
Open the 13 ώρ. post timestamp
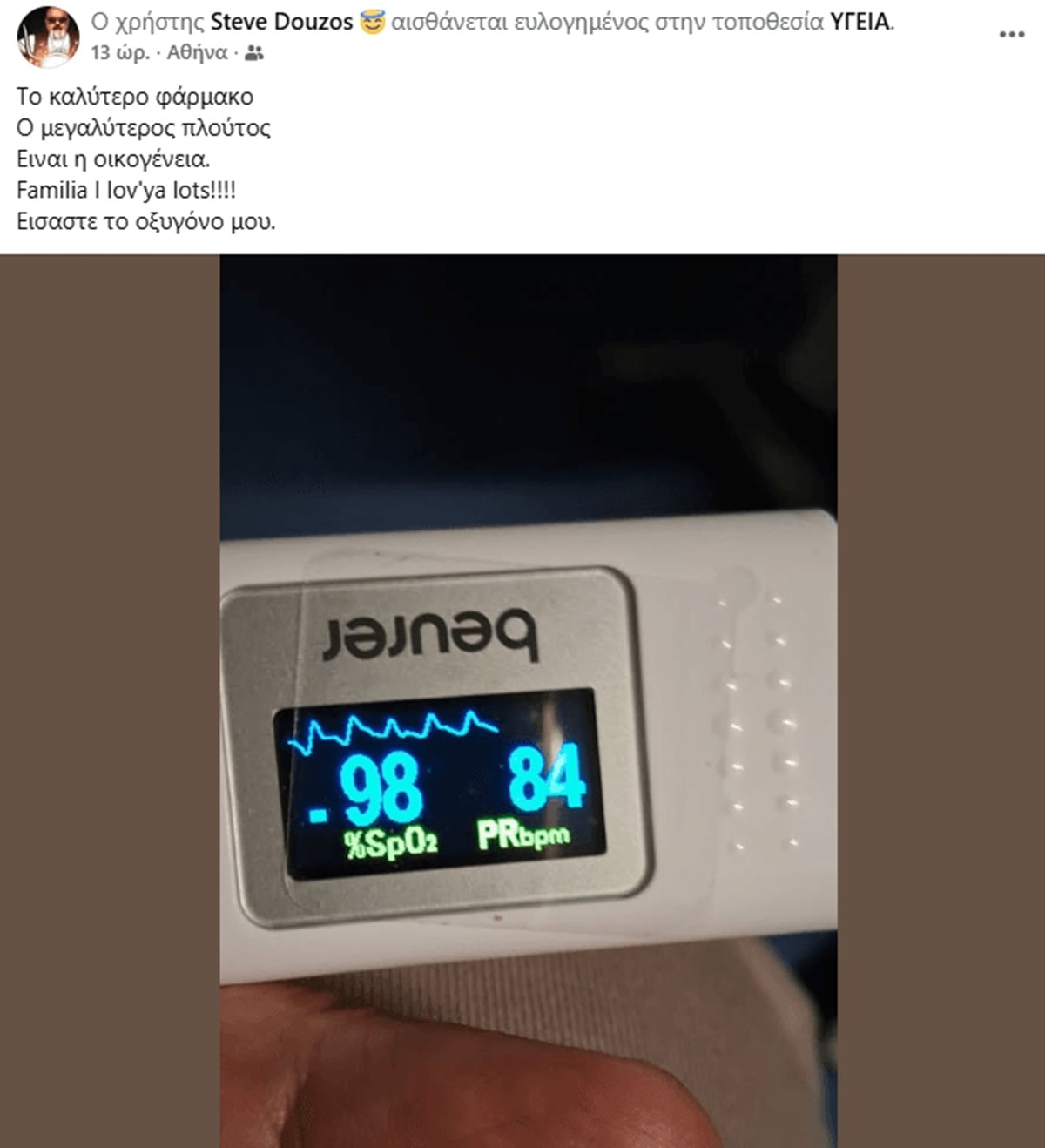(x=120, y=53)
